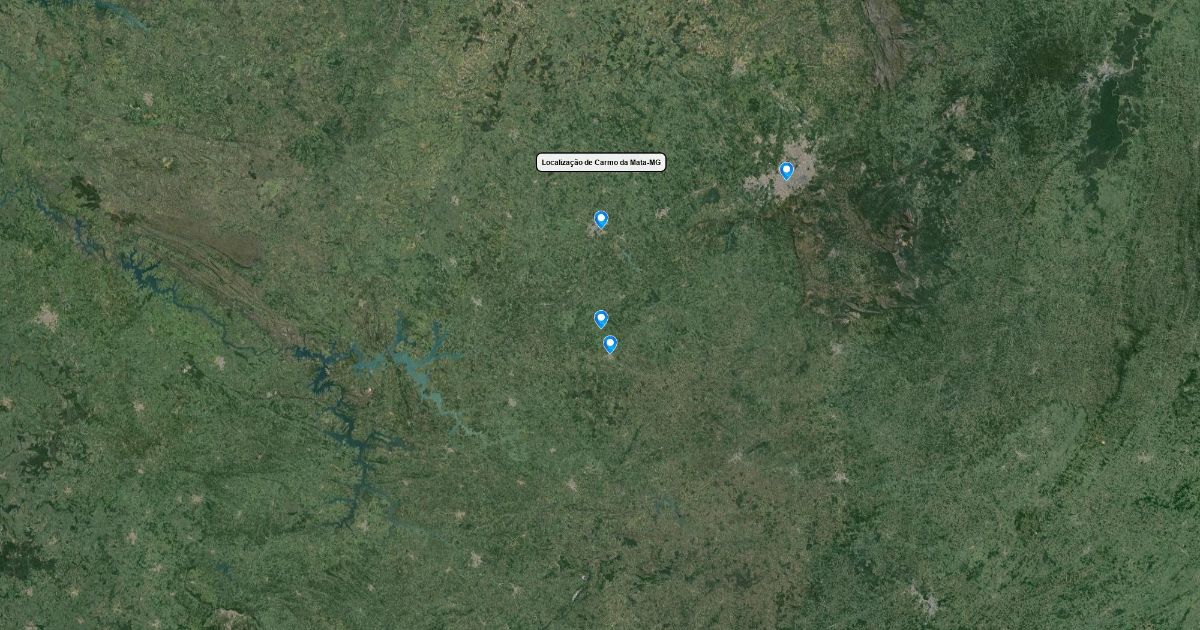Tap the Localização de Carmo da Mata-MG label
The width and height of the screenshot is (1200, 630).
click(x=601, y=162)
